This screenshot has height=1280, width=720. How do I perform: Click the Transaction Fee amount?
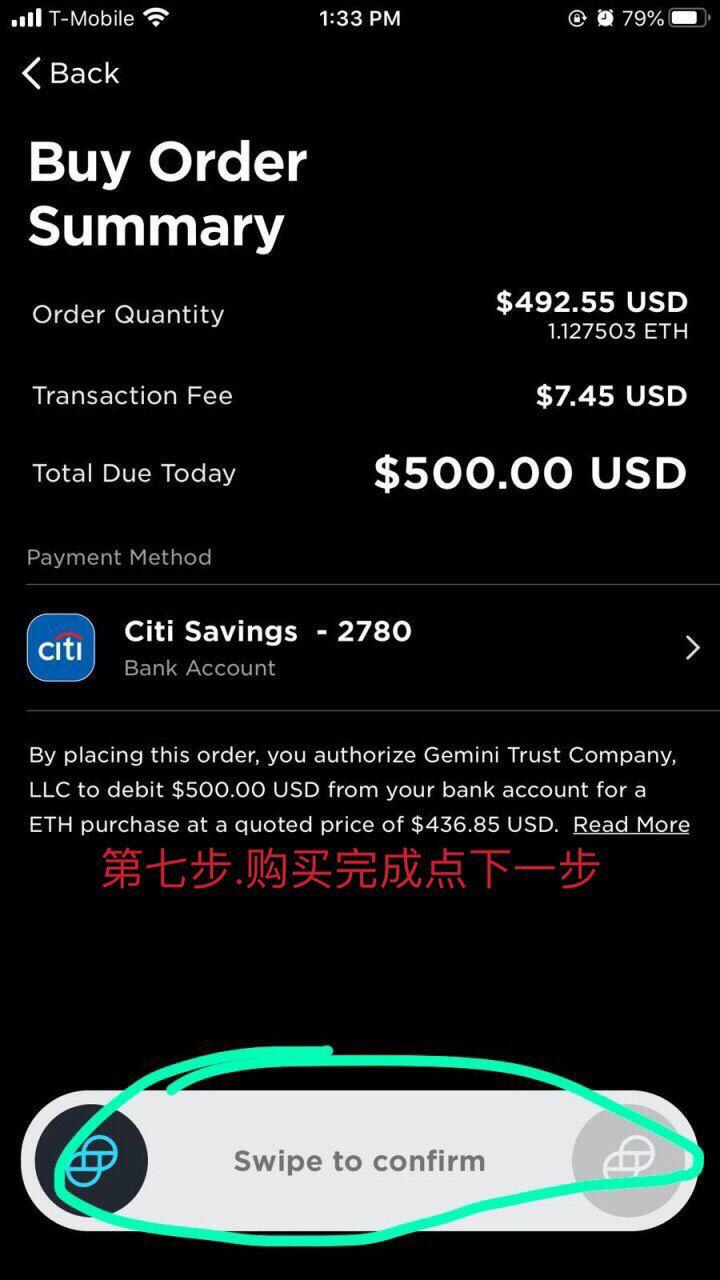tap(611, 395)
